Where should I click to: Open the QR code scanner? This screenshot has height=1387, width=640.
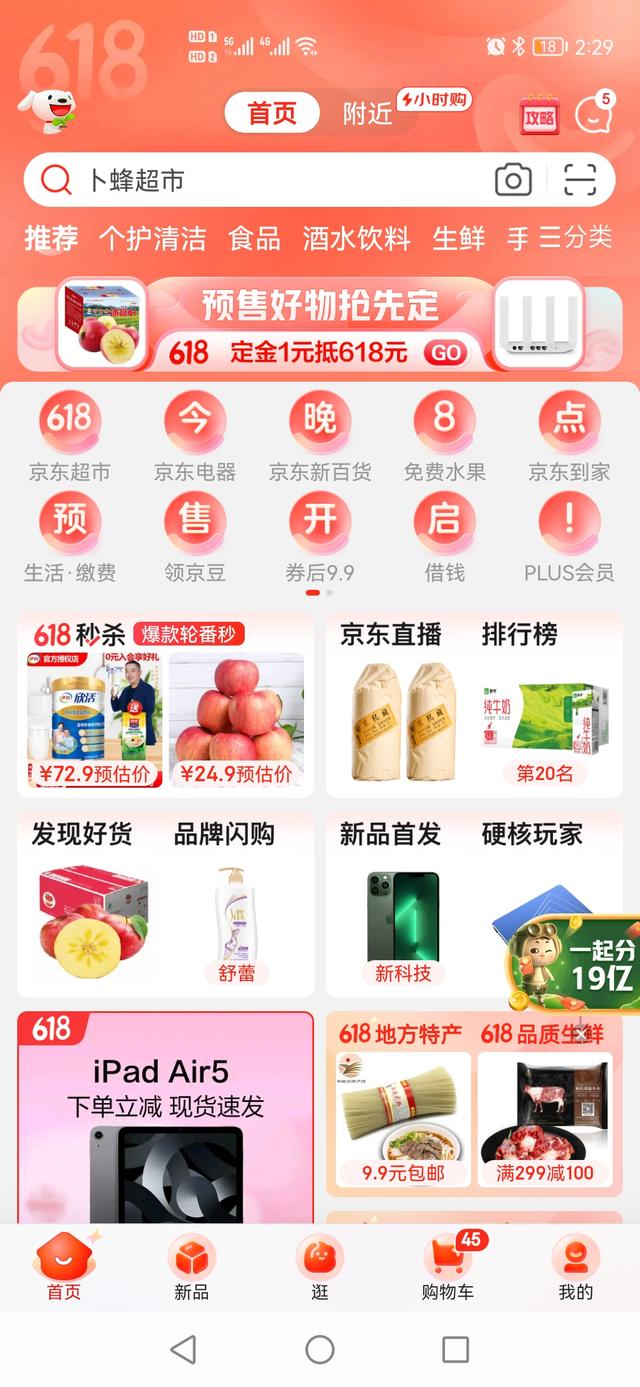tap(580, 180)
